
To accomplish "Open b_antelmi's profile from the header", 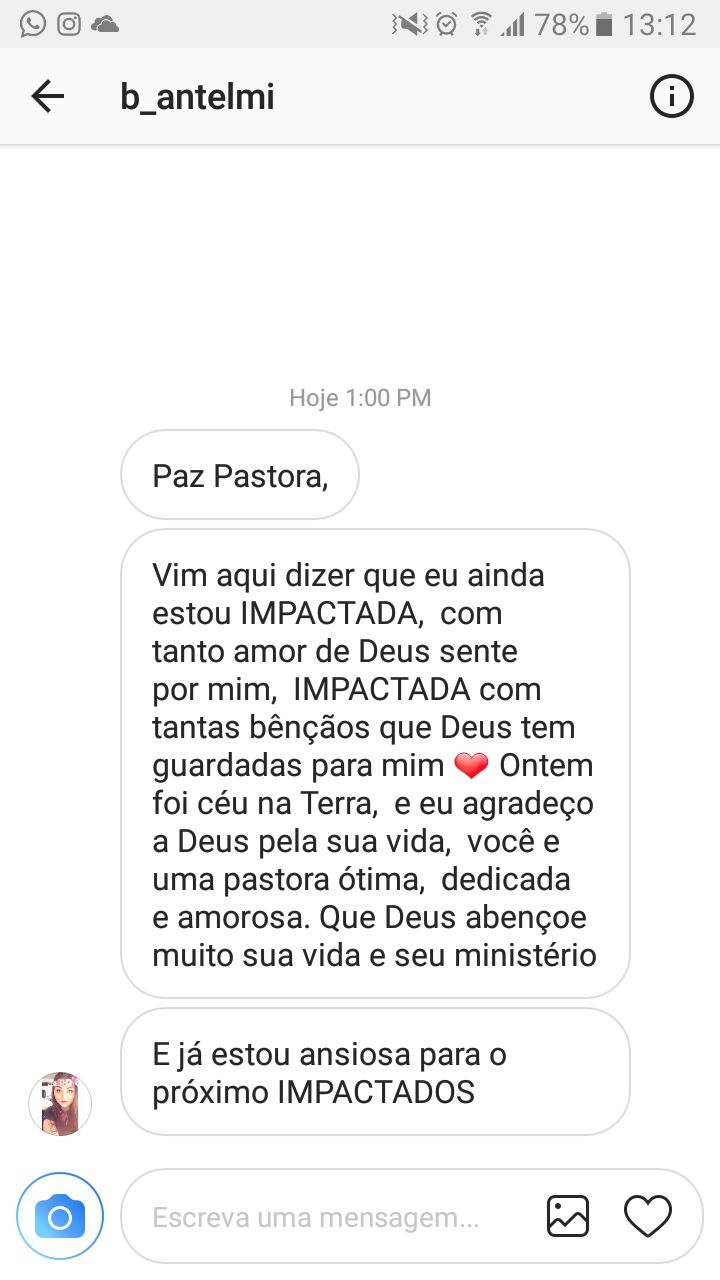I will coord(197,97).
